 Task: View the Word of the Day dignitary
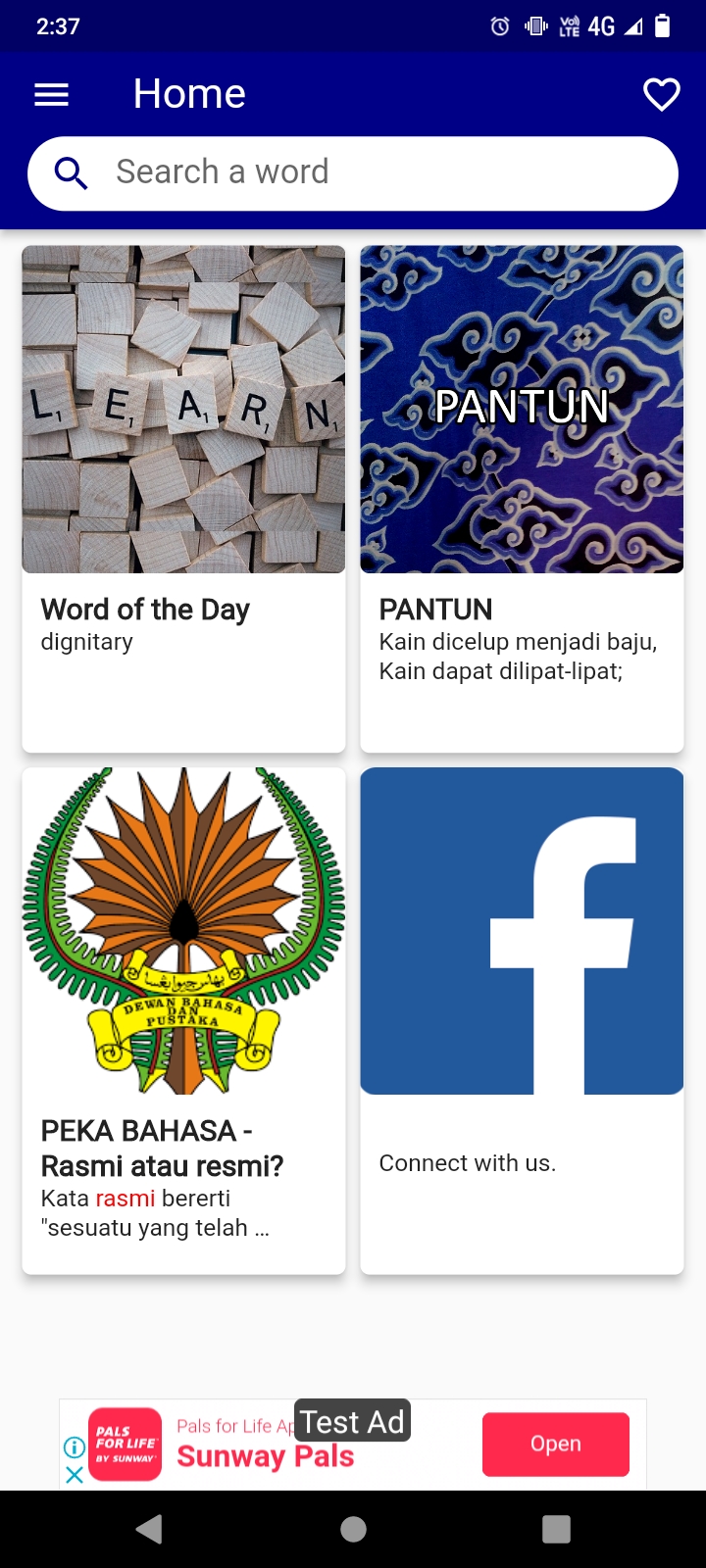tap(144, 623)
